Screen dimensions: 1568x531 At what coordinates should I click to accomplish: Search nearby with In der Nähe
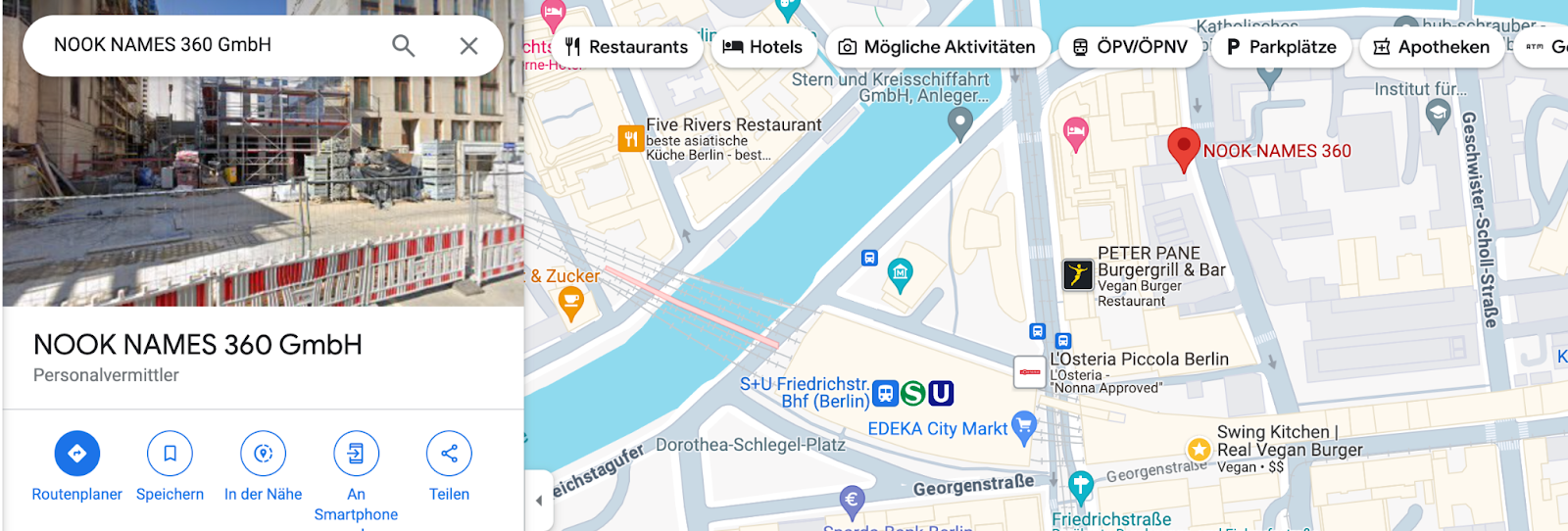coord(263,454)
